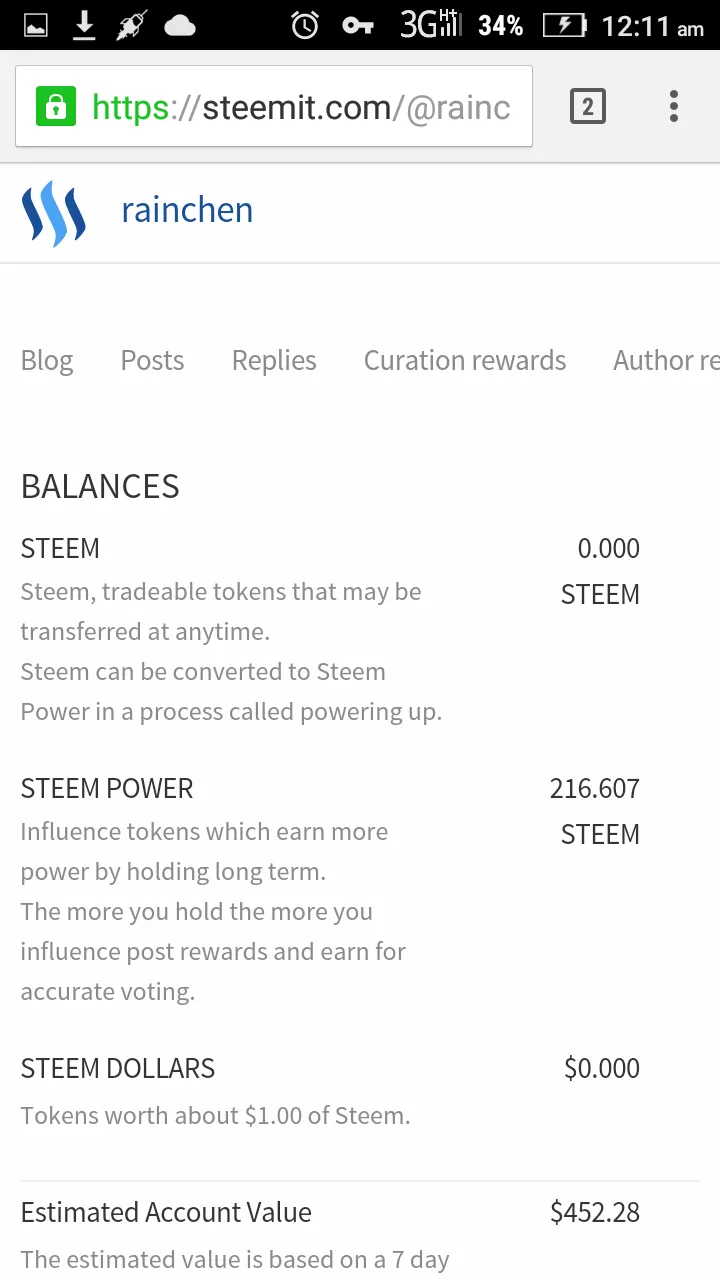Switch to the Replies tab
Screen dimensions: 720x1280
[274, 361]
